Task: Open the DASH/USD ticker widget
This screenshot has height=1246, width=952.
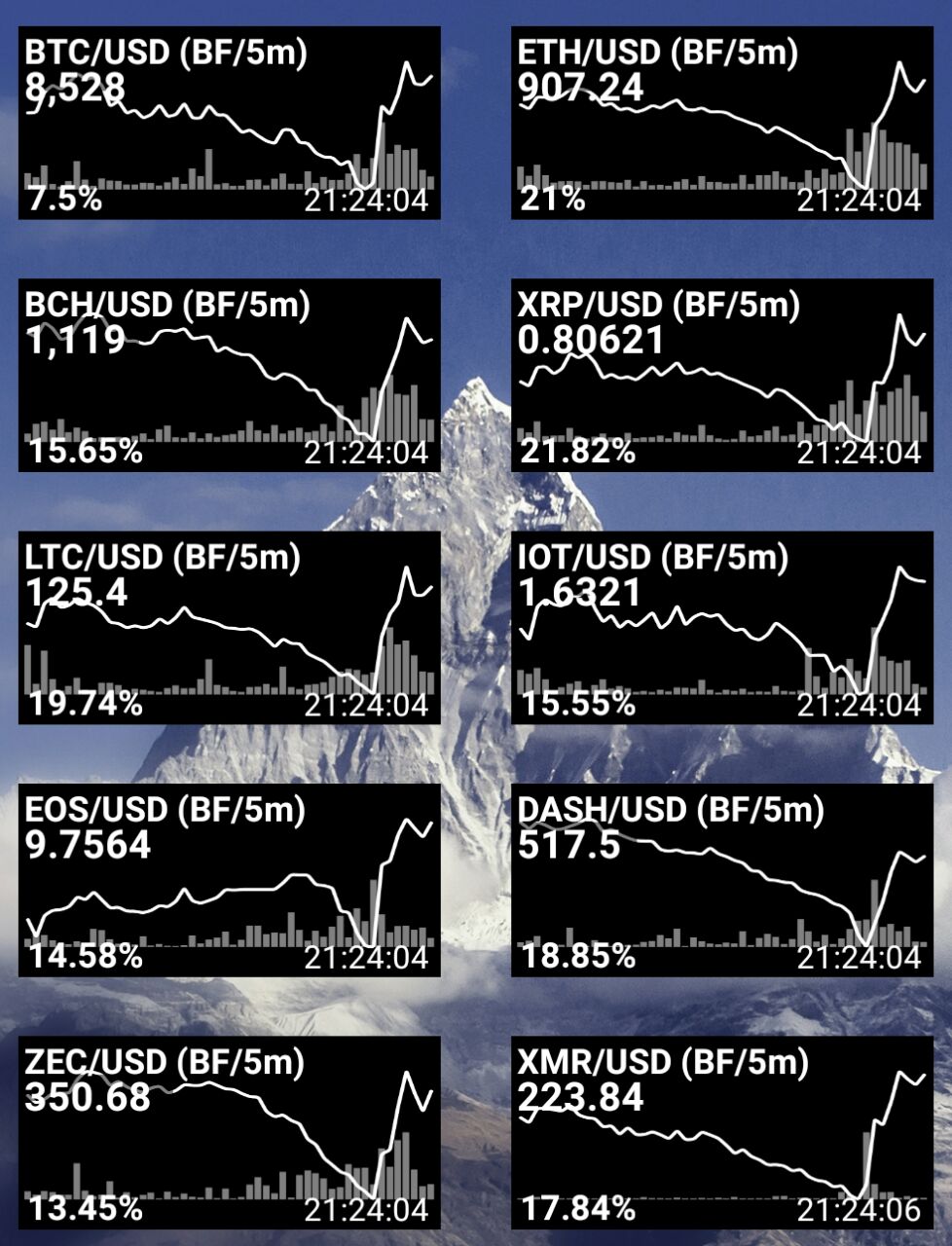Action: point(721,880)
